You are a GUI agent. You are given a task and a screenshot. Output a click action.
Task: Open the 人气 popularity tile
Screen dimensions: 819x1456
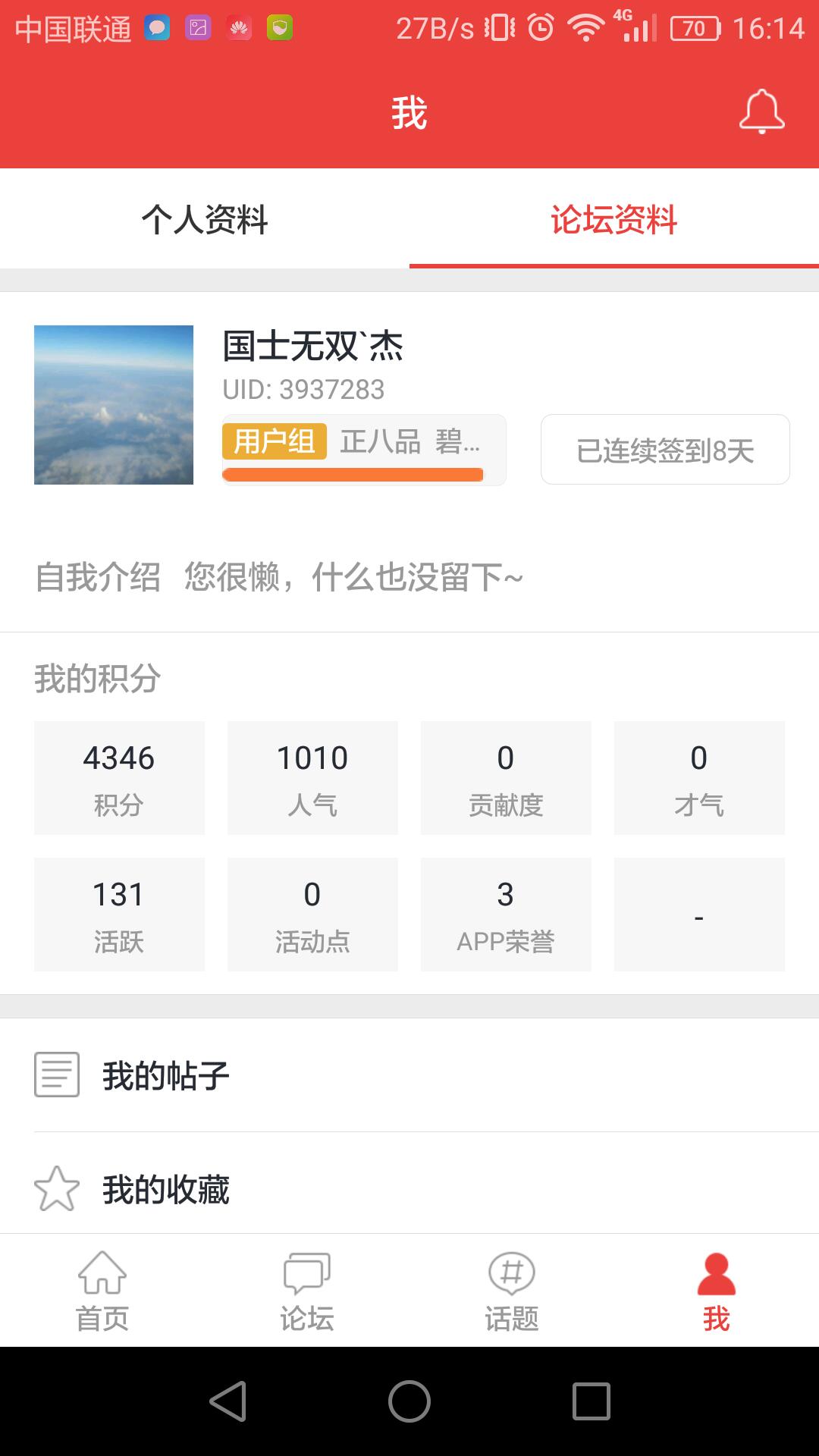click(312, 778)
